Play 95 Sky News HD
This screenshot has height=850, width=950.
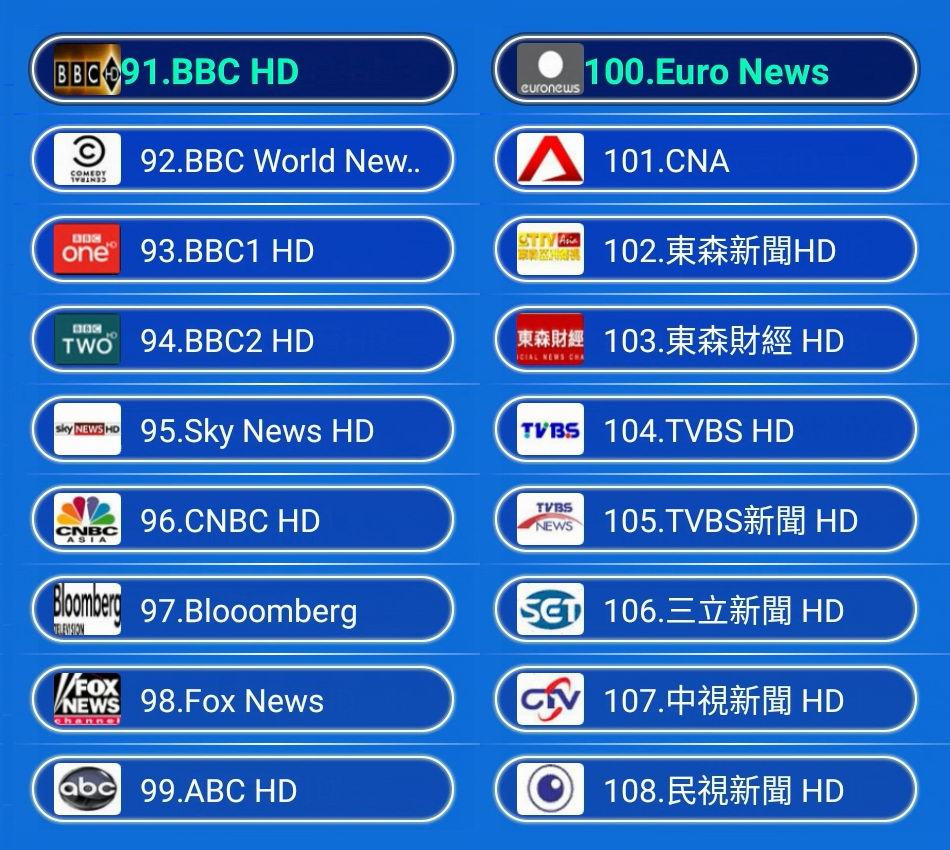pos(241,431)
